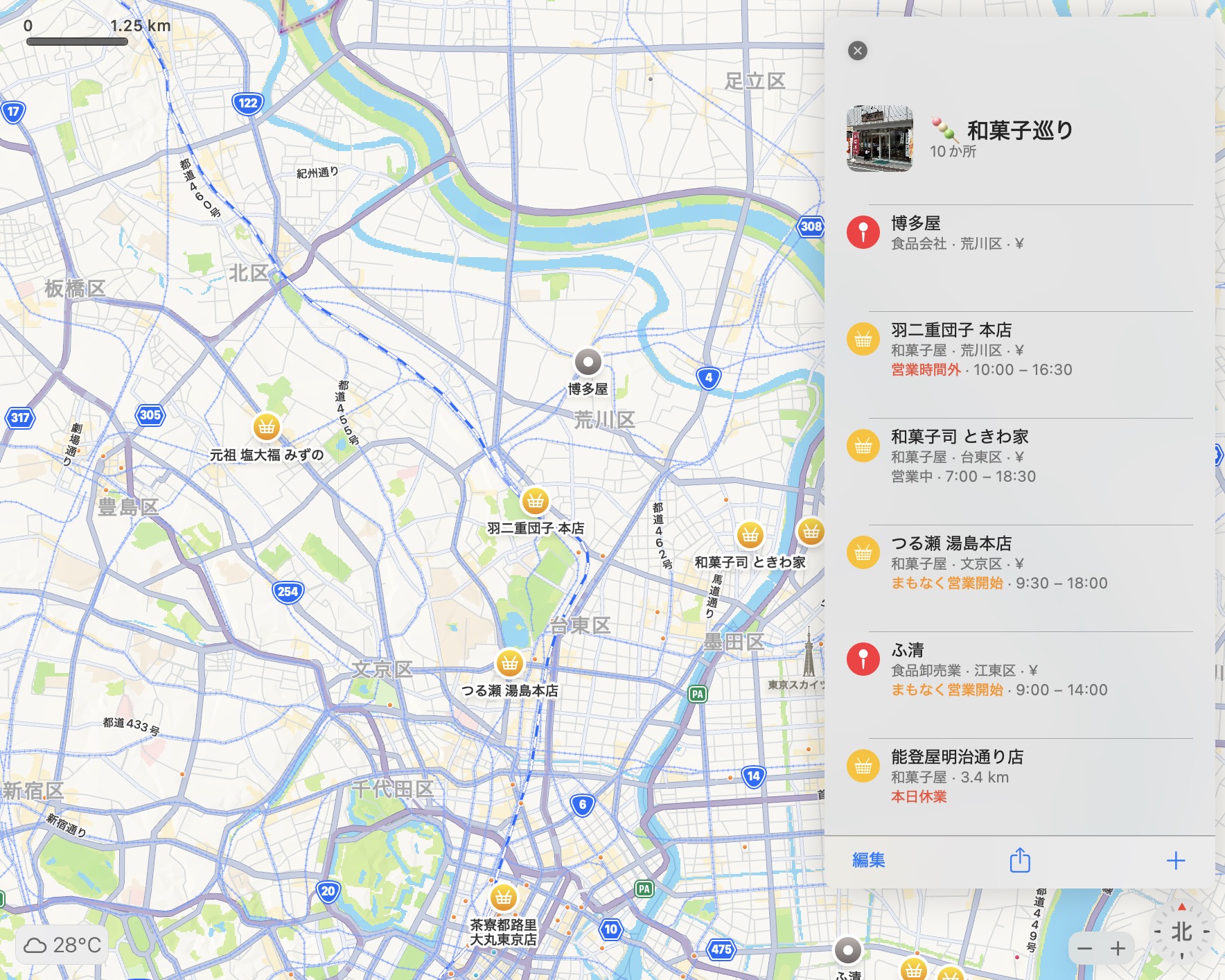
Task: Open 羽二重団子 本店 list entry
Action: 1019,349
